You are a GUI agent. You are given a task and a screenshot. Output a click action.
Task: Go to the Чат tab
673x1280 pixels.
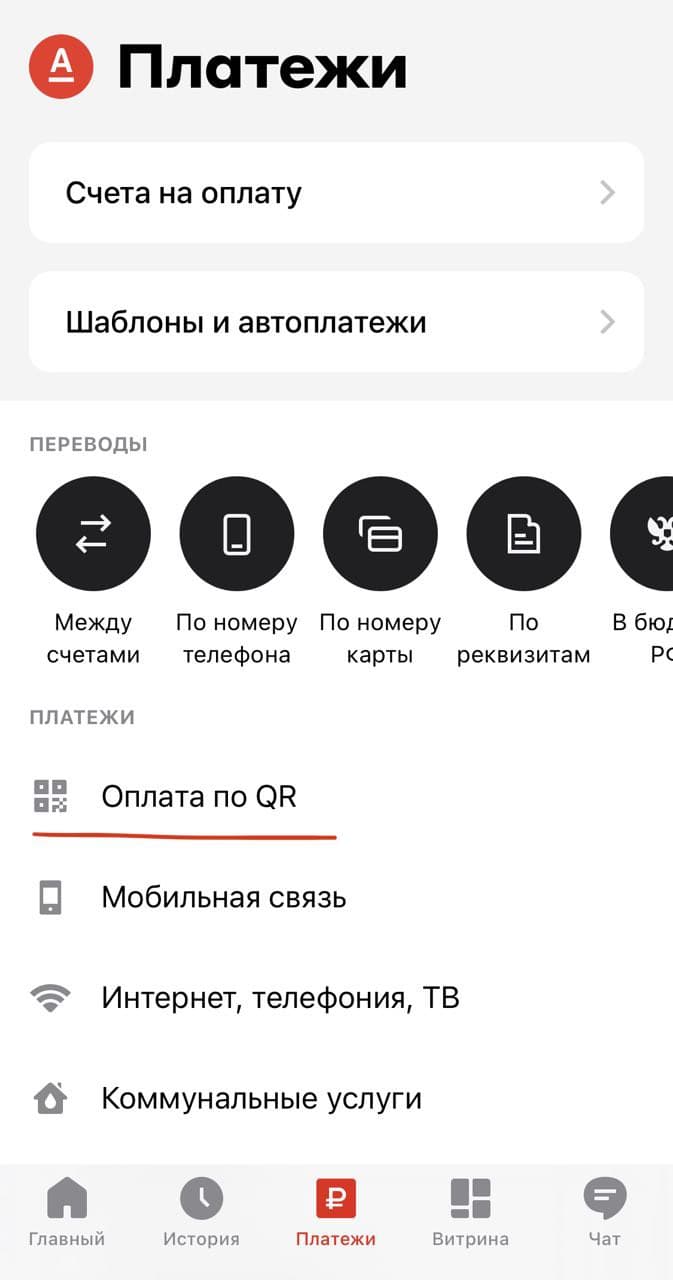coord(604,1212)
